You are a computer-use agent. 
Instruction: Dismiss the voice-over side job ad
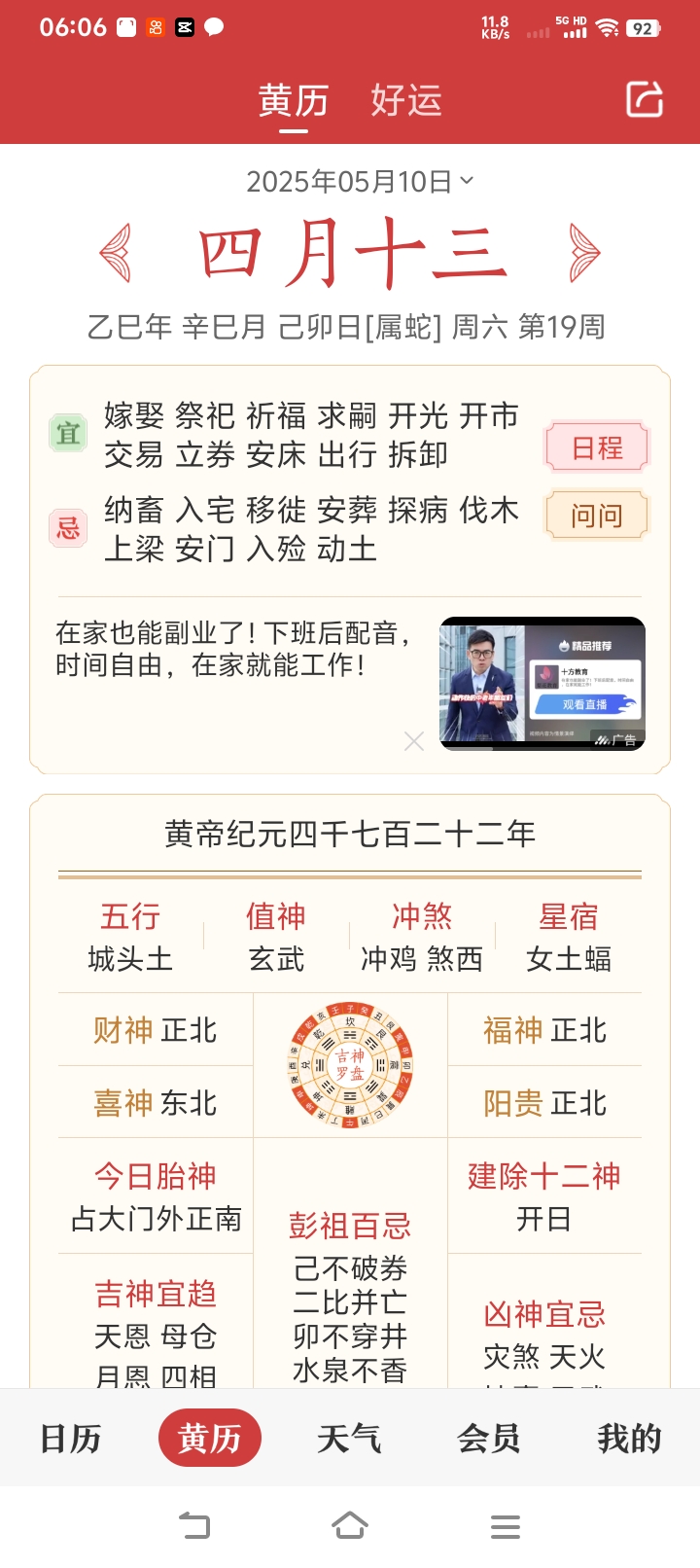point(414,741)
